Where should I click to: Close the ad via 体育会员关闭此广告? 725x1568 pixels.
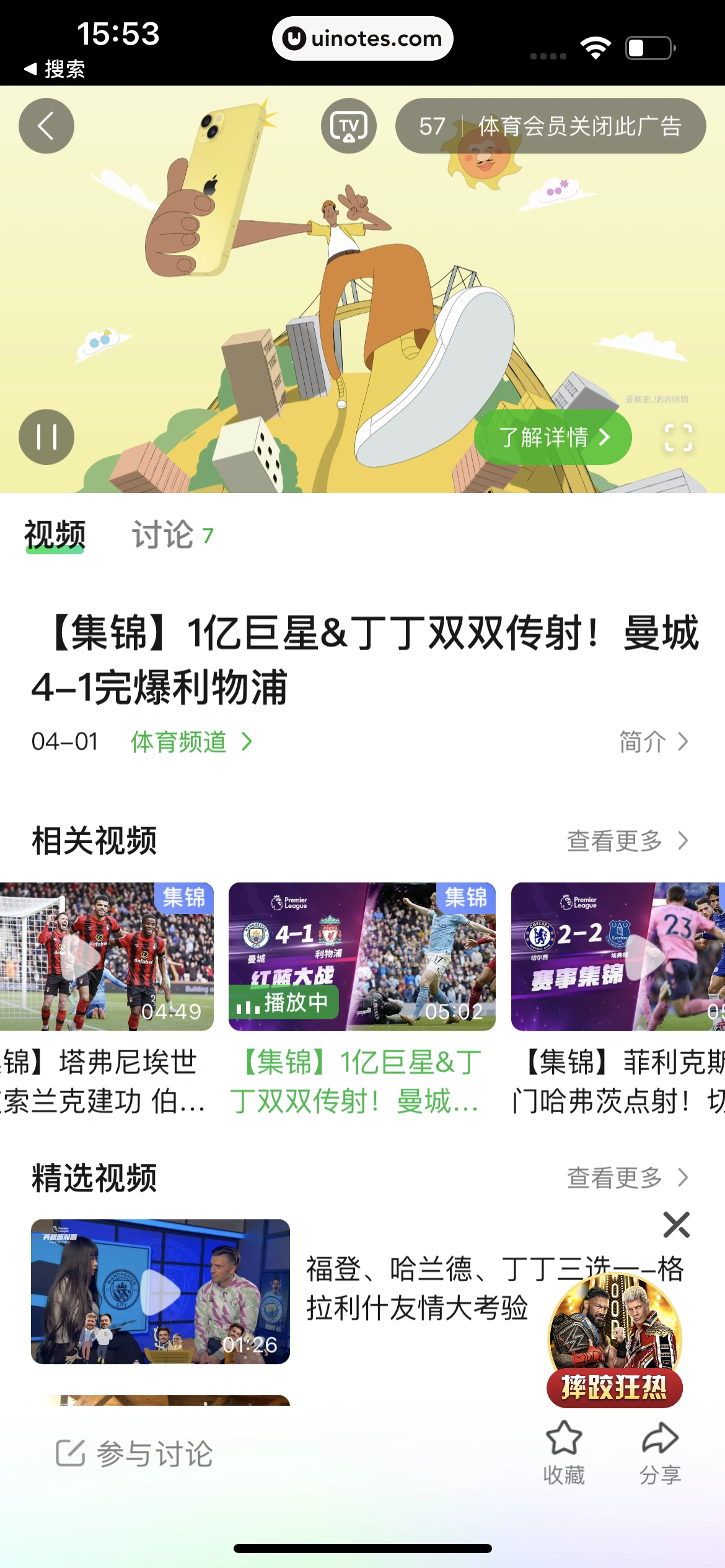click(580, 126)
